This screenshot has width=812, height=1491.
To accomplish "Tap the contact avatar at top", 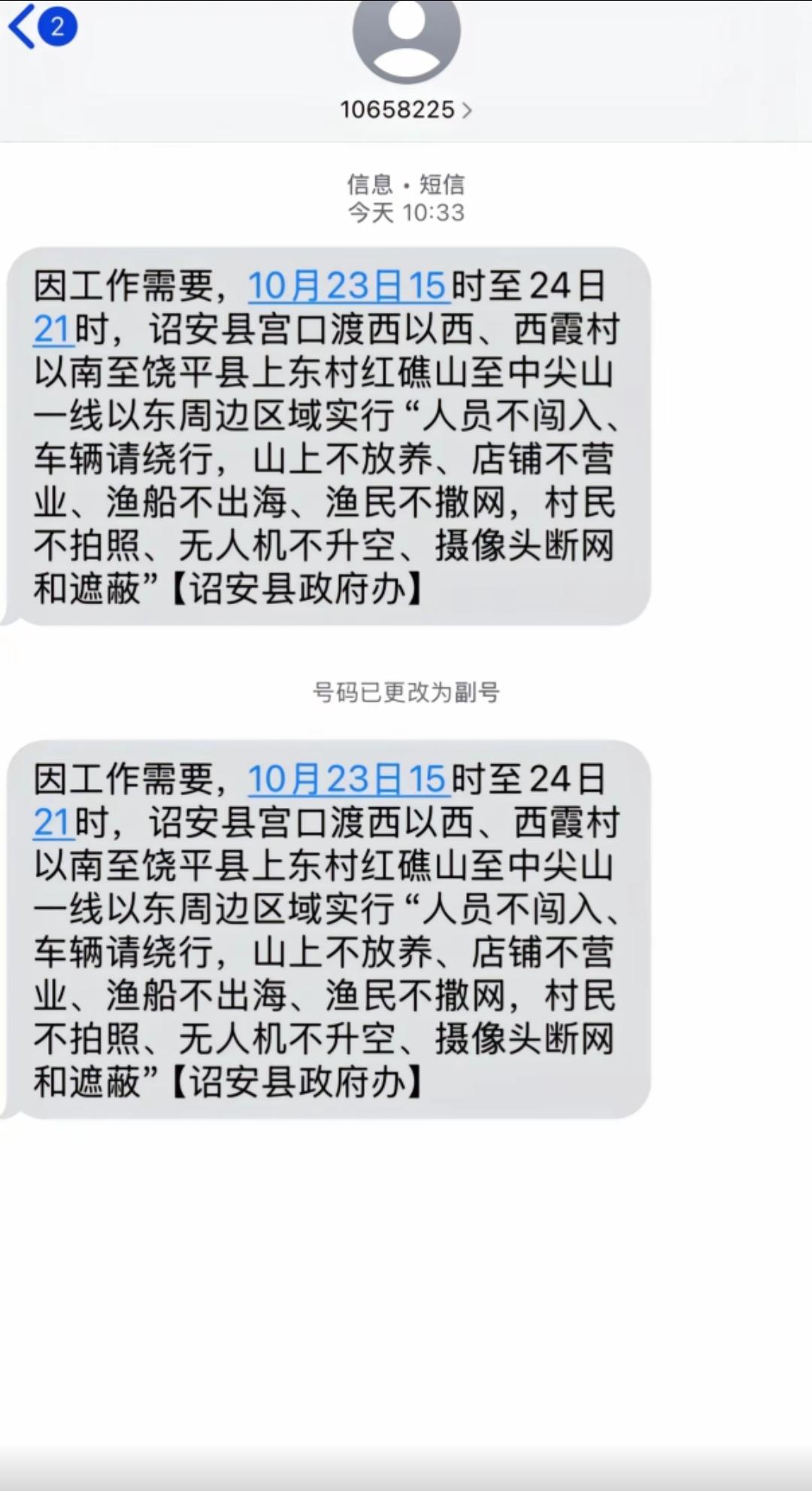I will [x=406, y=34].
